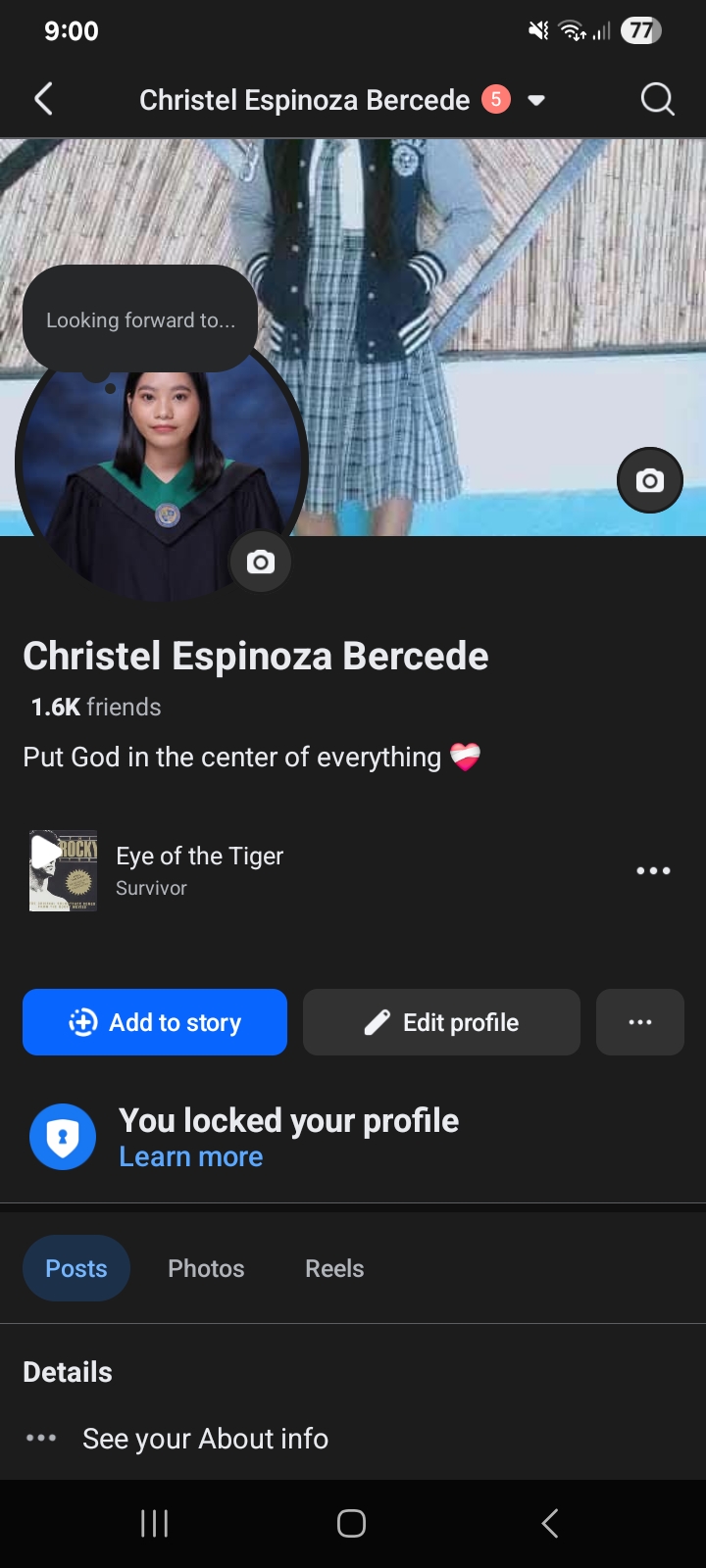Tap the Add to story button

click(155, 1022)
